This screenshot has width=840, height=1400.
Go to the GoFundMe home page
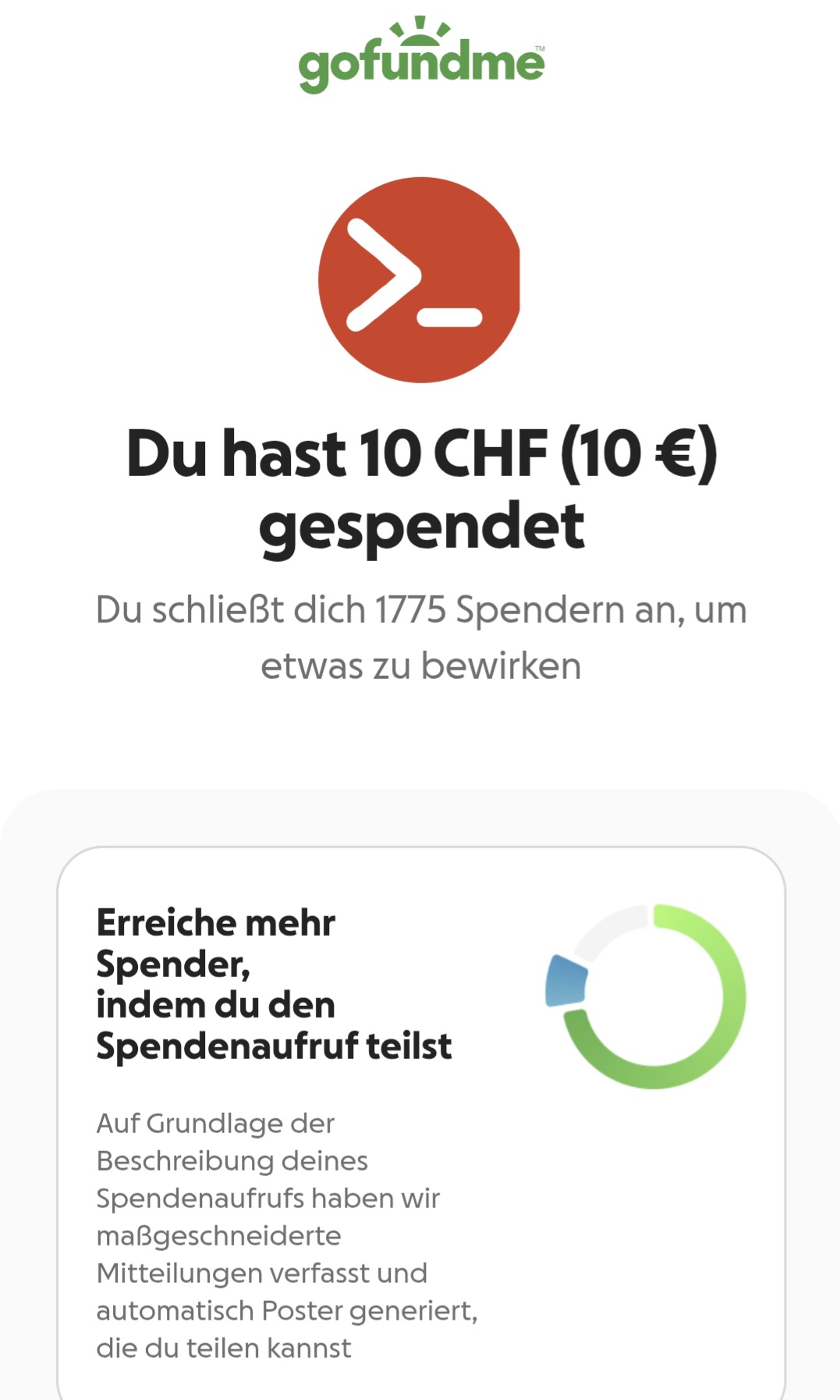tap(421, 56)
